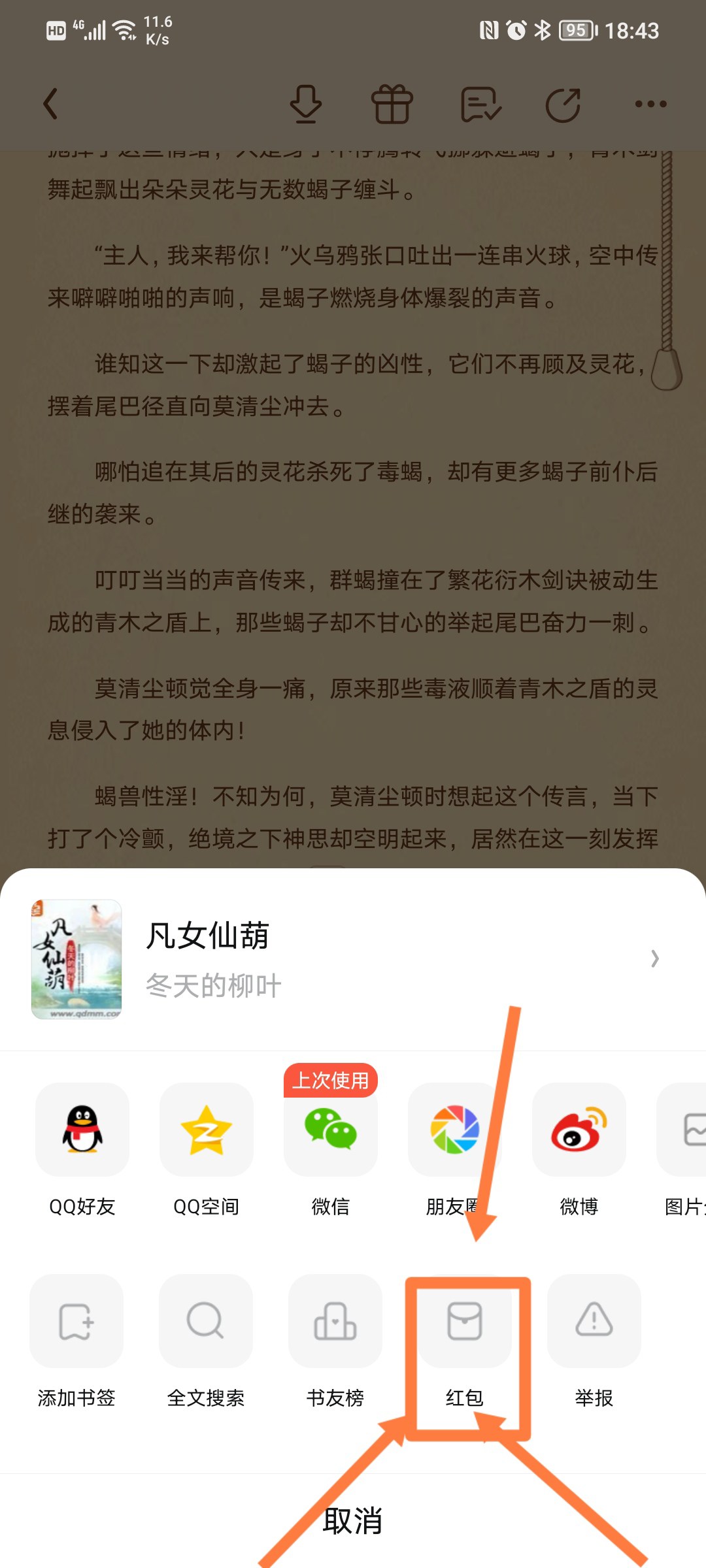This screenshot has width=706, height=1568.
Task: Share to 朋友圈
Action: (455, 1150)
